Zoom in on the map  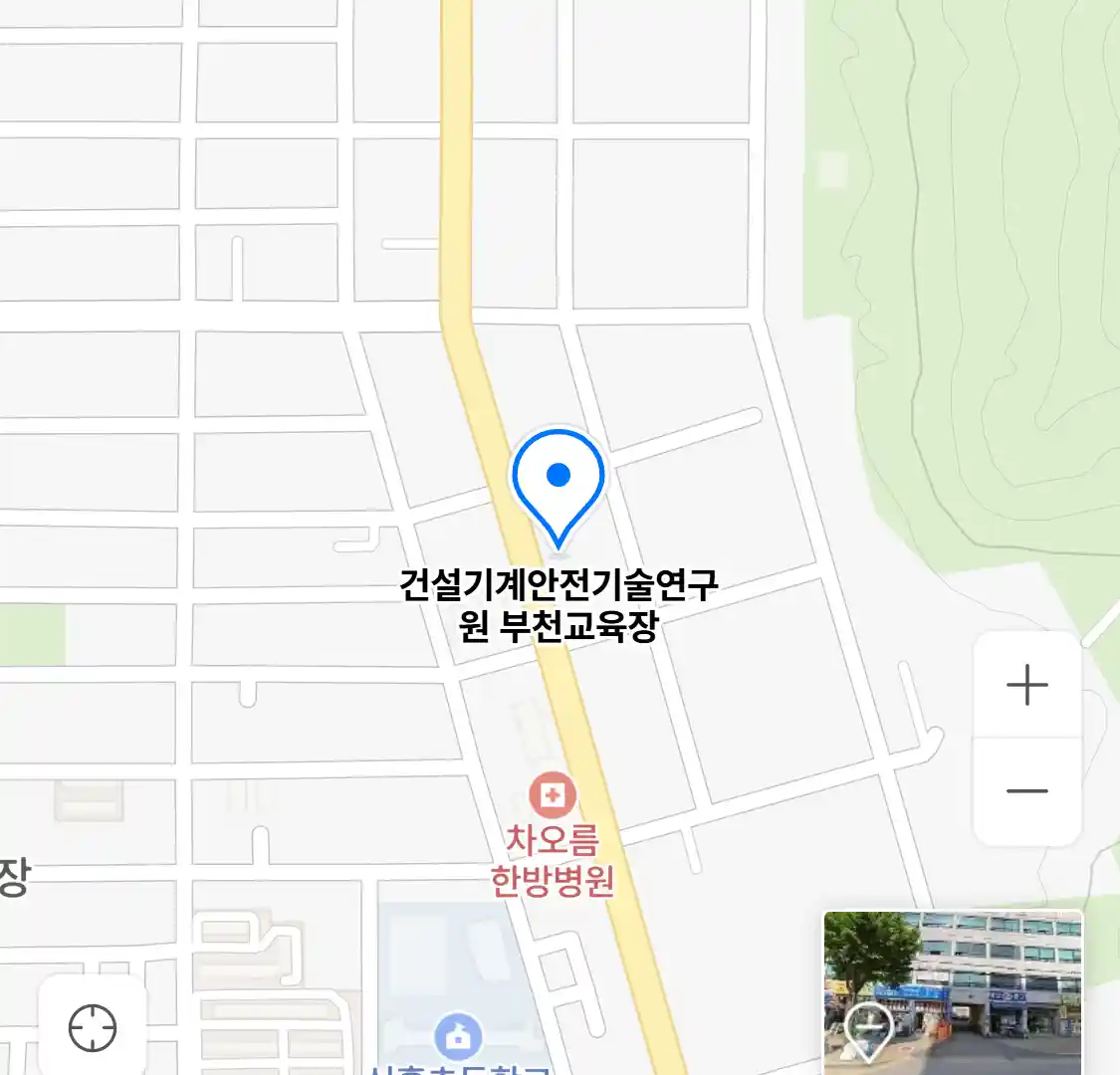click(1026, 686)
